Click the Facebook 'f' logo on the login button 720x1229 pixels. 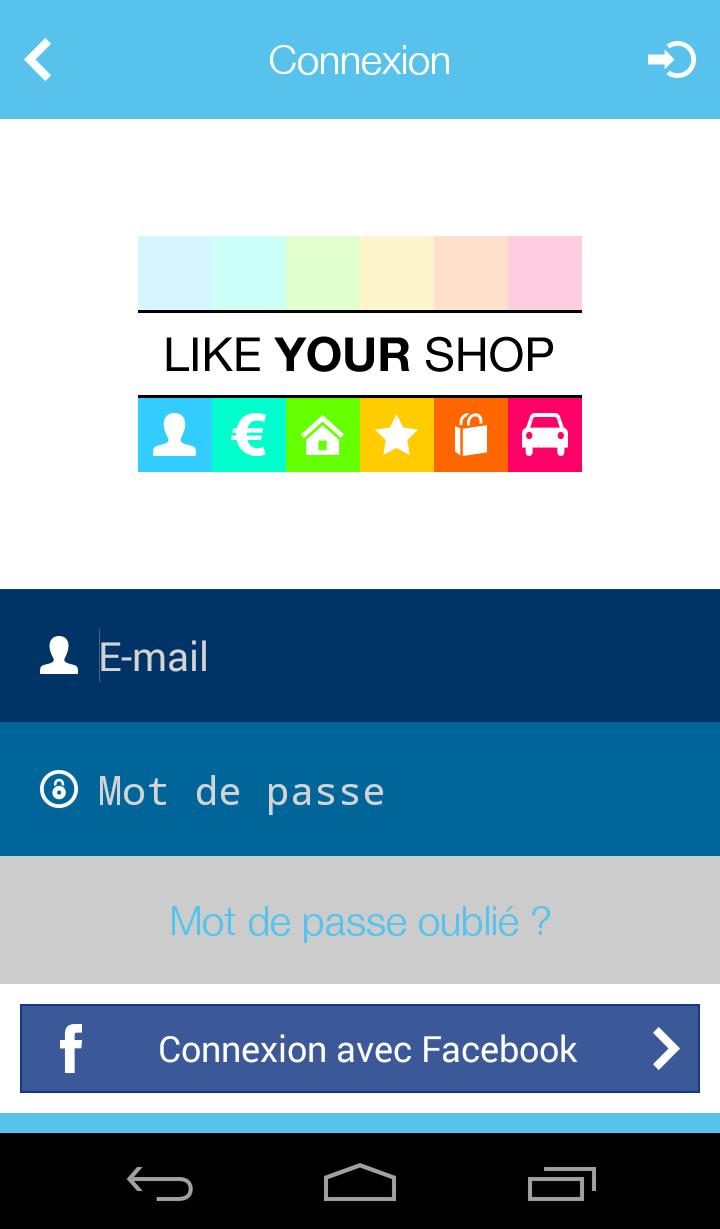tap(71, 1048)
